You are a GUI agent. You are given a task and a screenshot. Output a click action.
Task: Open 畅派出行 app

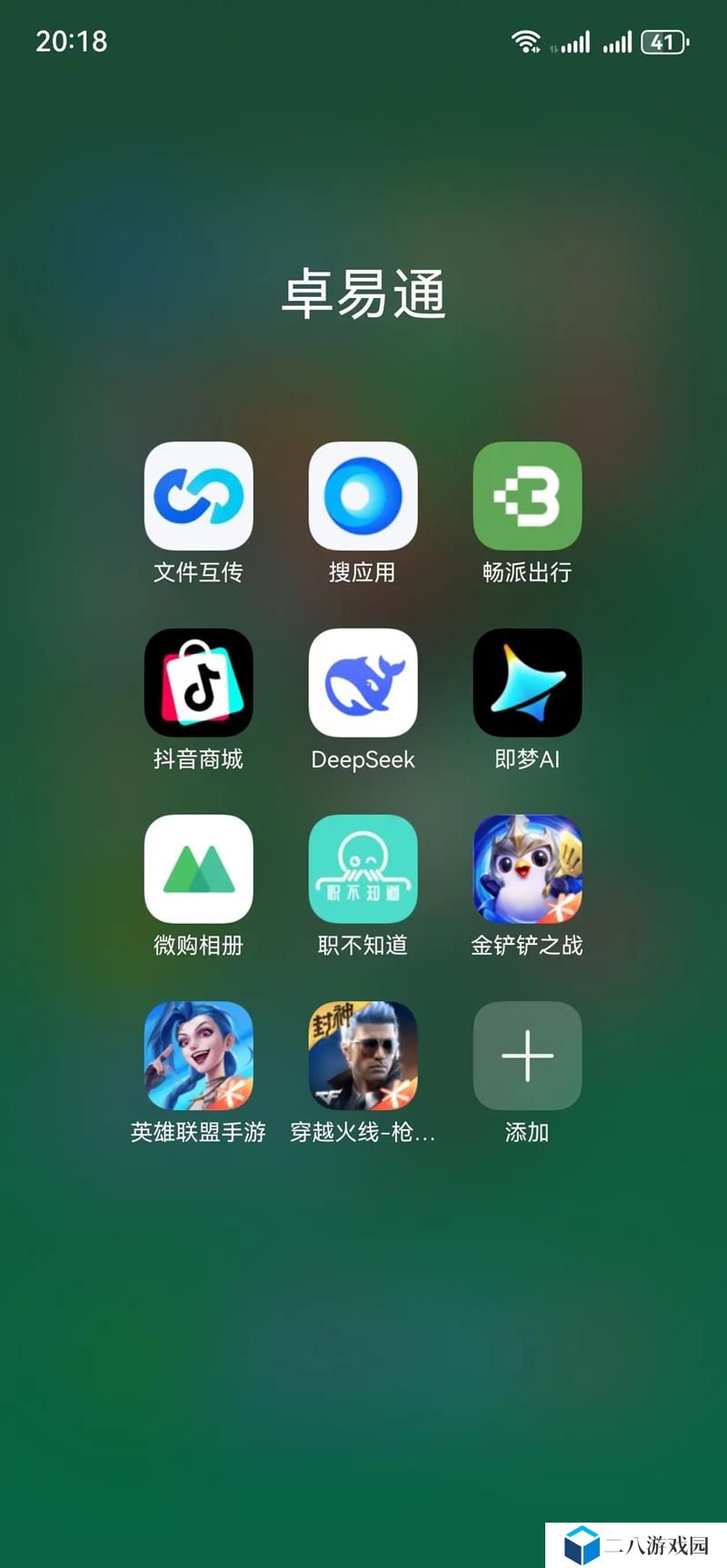pos(527,497)
